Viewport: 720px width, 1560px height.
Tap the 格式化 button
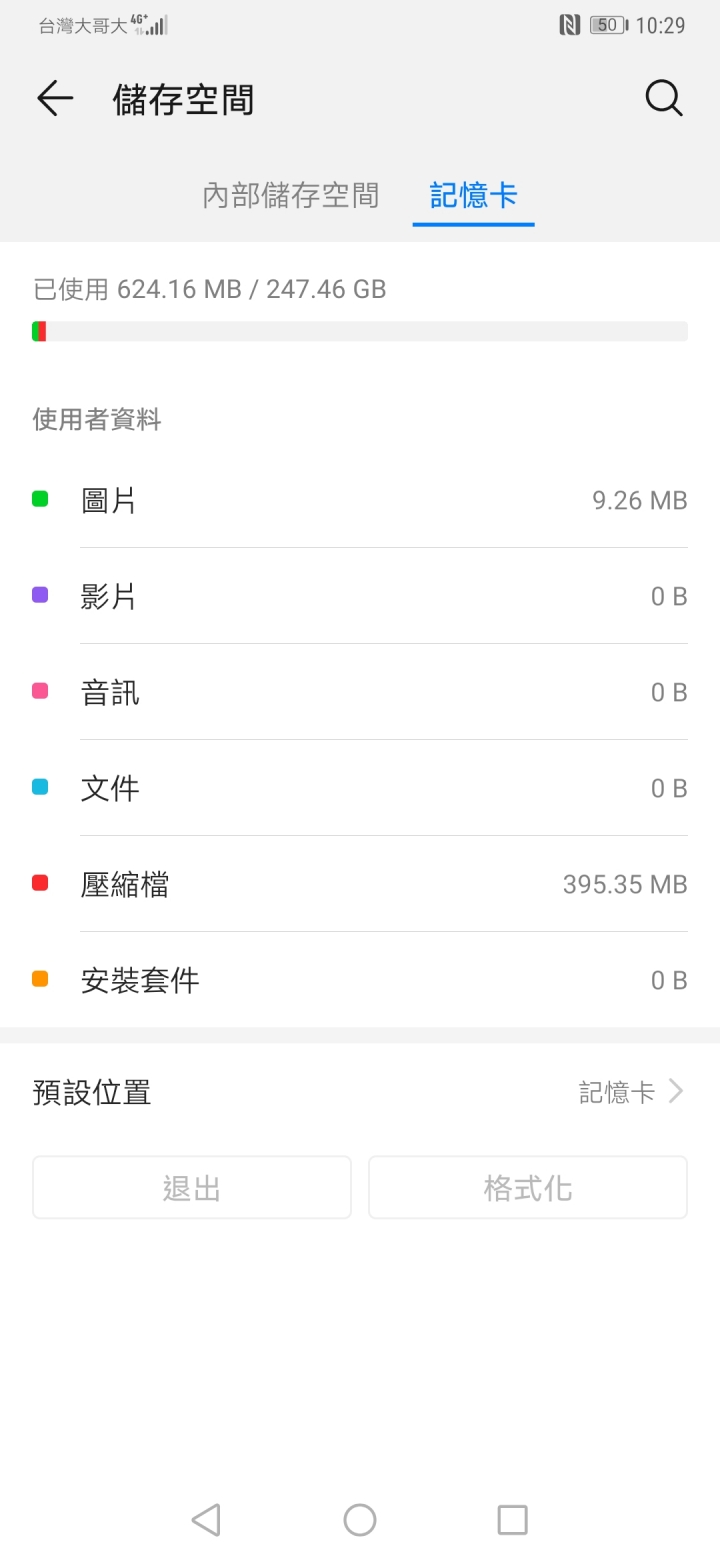point(528,1188)
